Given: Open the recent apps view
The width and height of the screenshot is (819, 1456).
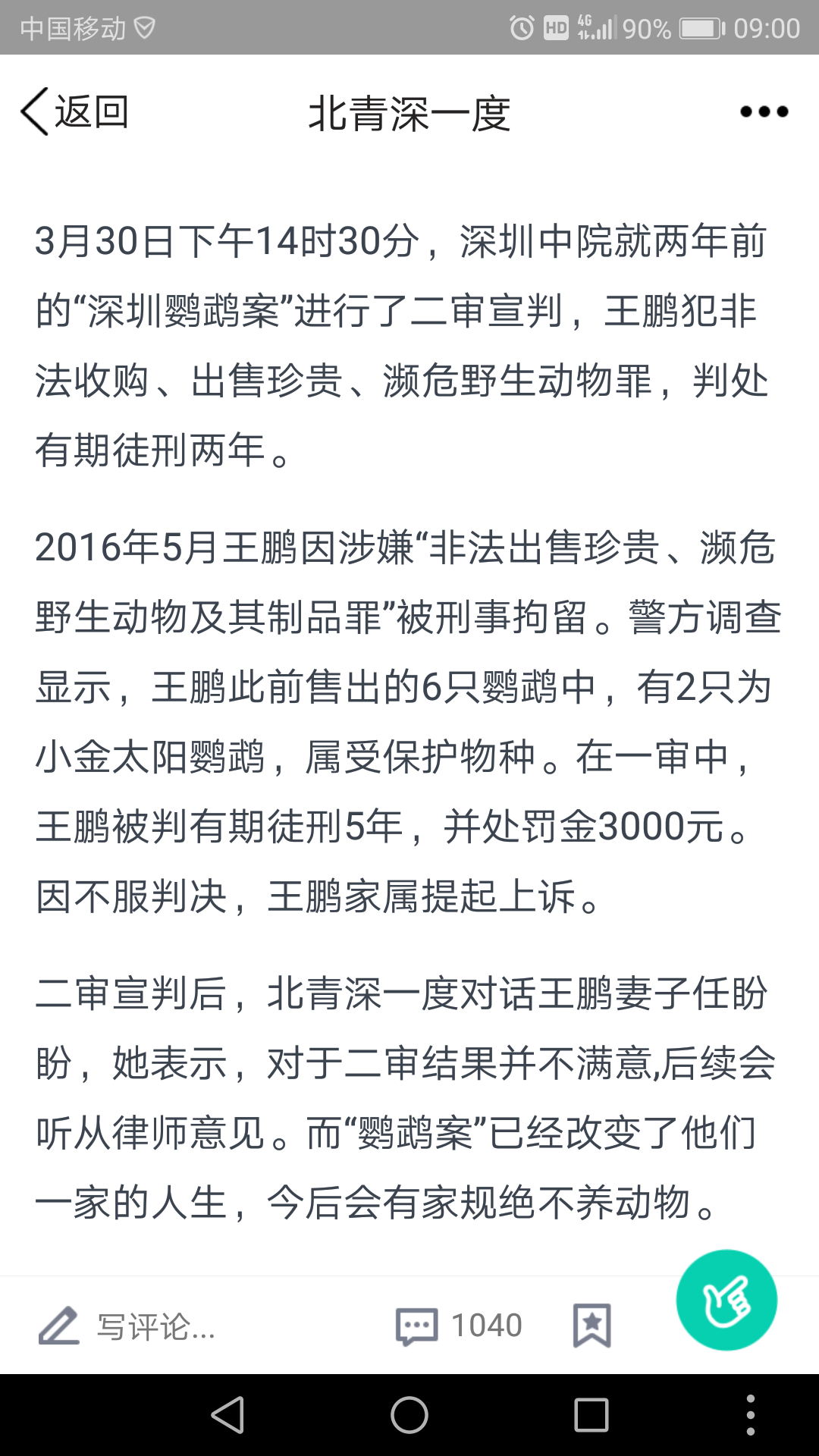Looking at the screenshot, I should [591, 1415].
